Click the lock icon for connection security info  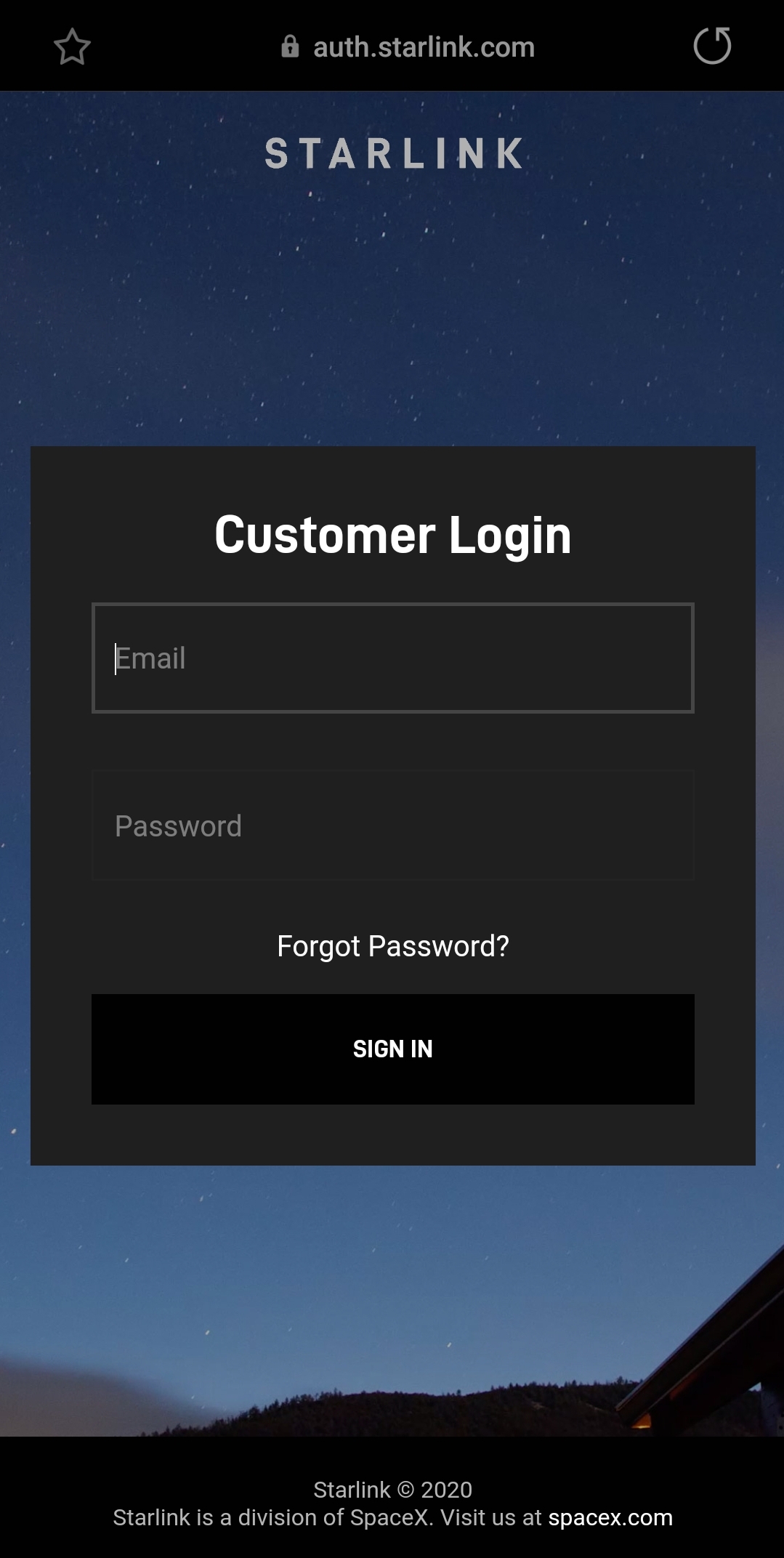click(290, 47)
